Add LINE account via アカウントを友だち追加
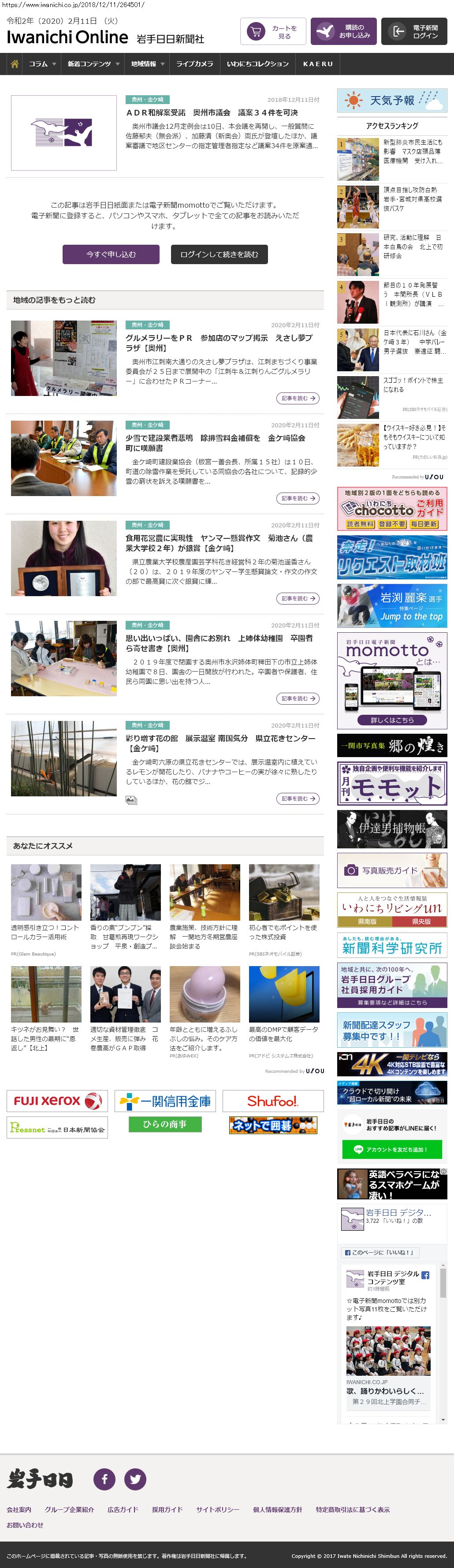The image size is (454, 1568). click(391, 1149)
